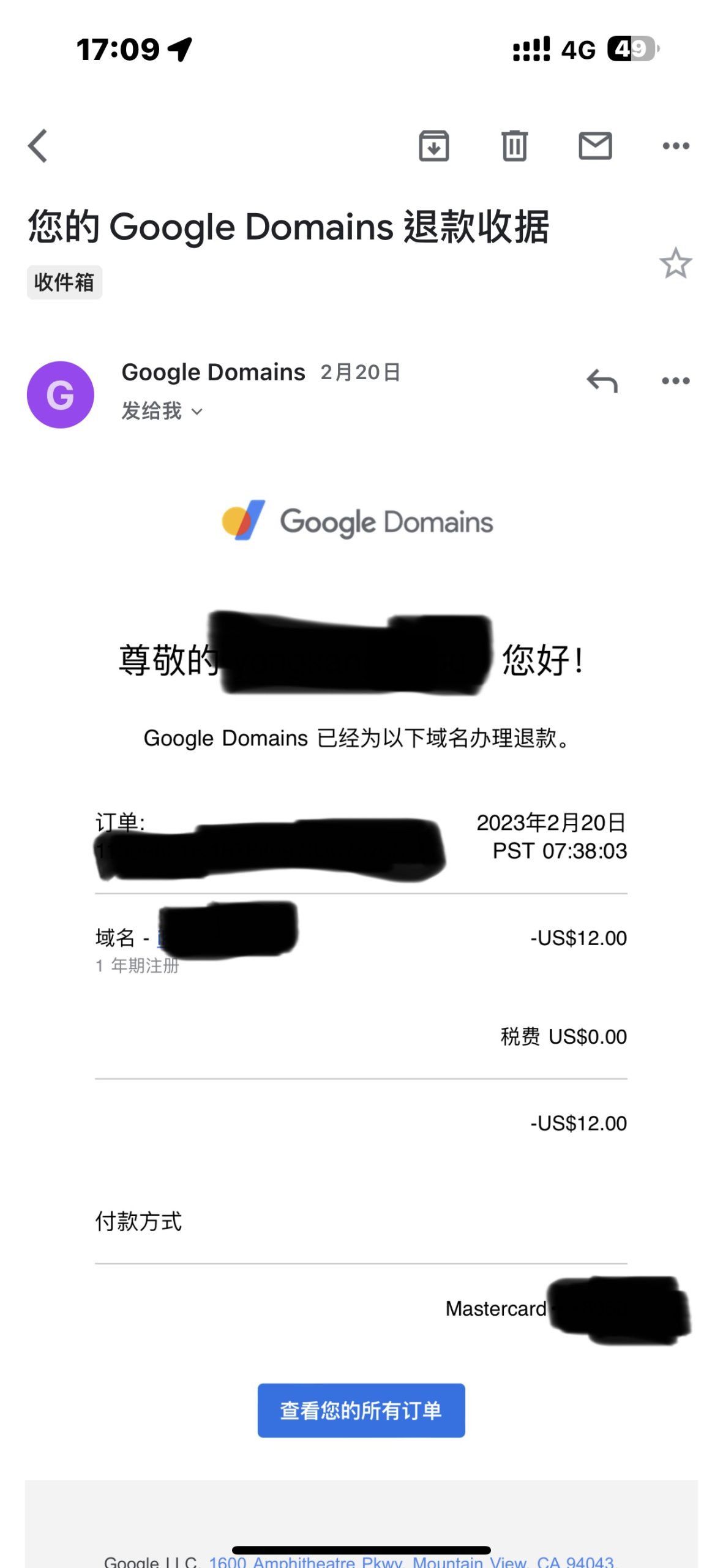
Task: Tap the 收件箱 label chip
Action: coord(64,282)
